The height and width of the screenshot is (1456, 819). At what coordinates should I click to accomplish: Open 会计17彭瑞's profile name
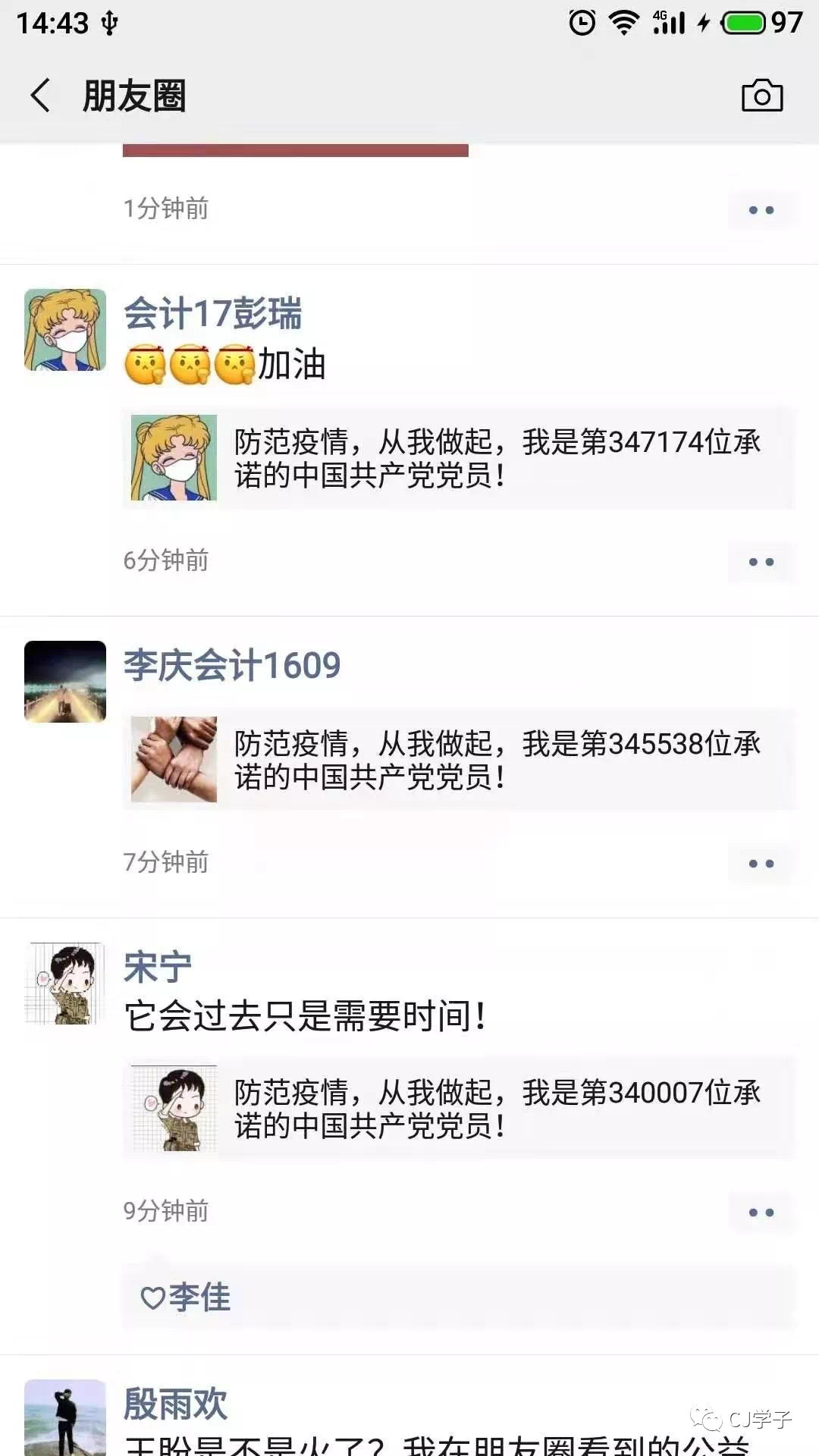coord(212,313)
